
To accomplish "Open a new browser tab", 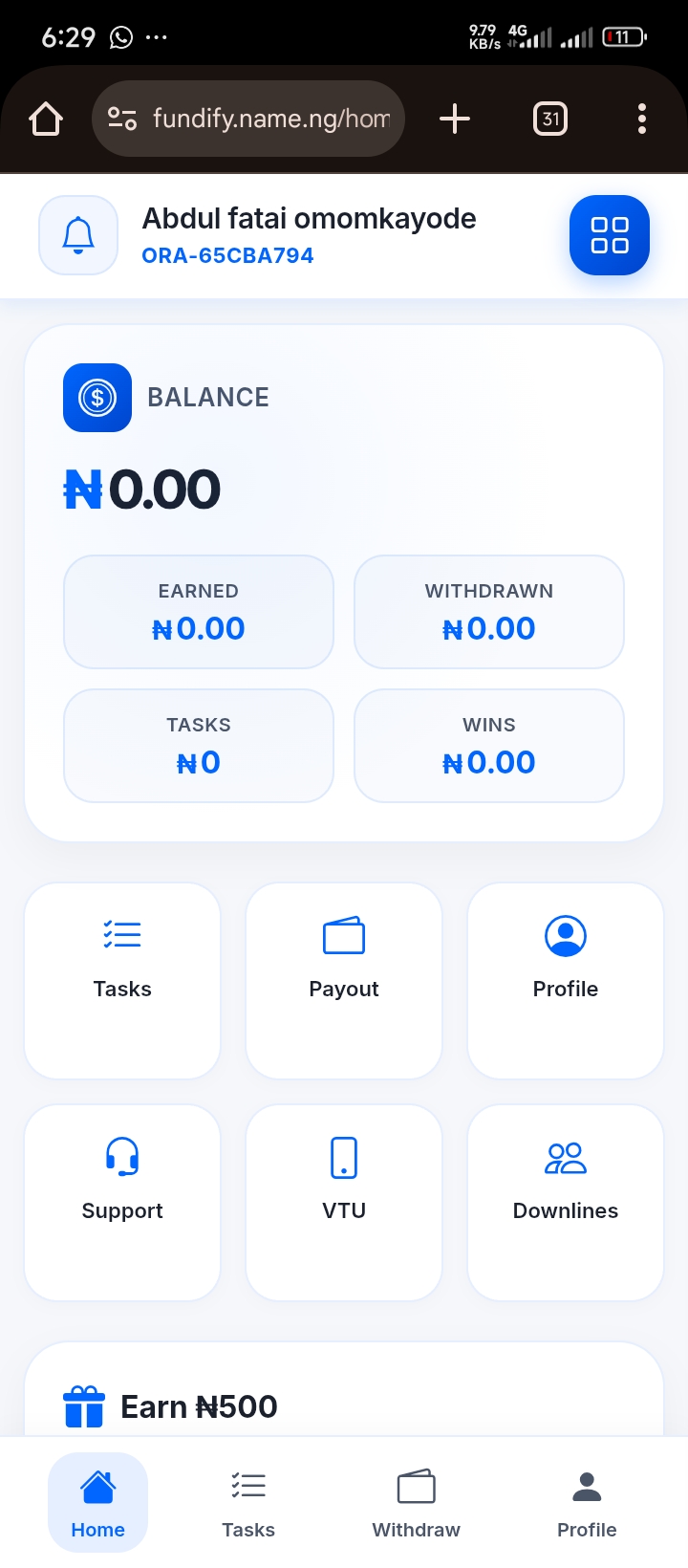I will (455, 120).
